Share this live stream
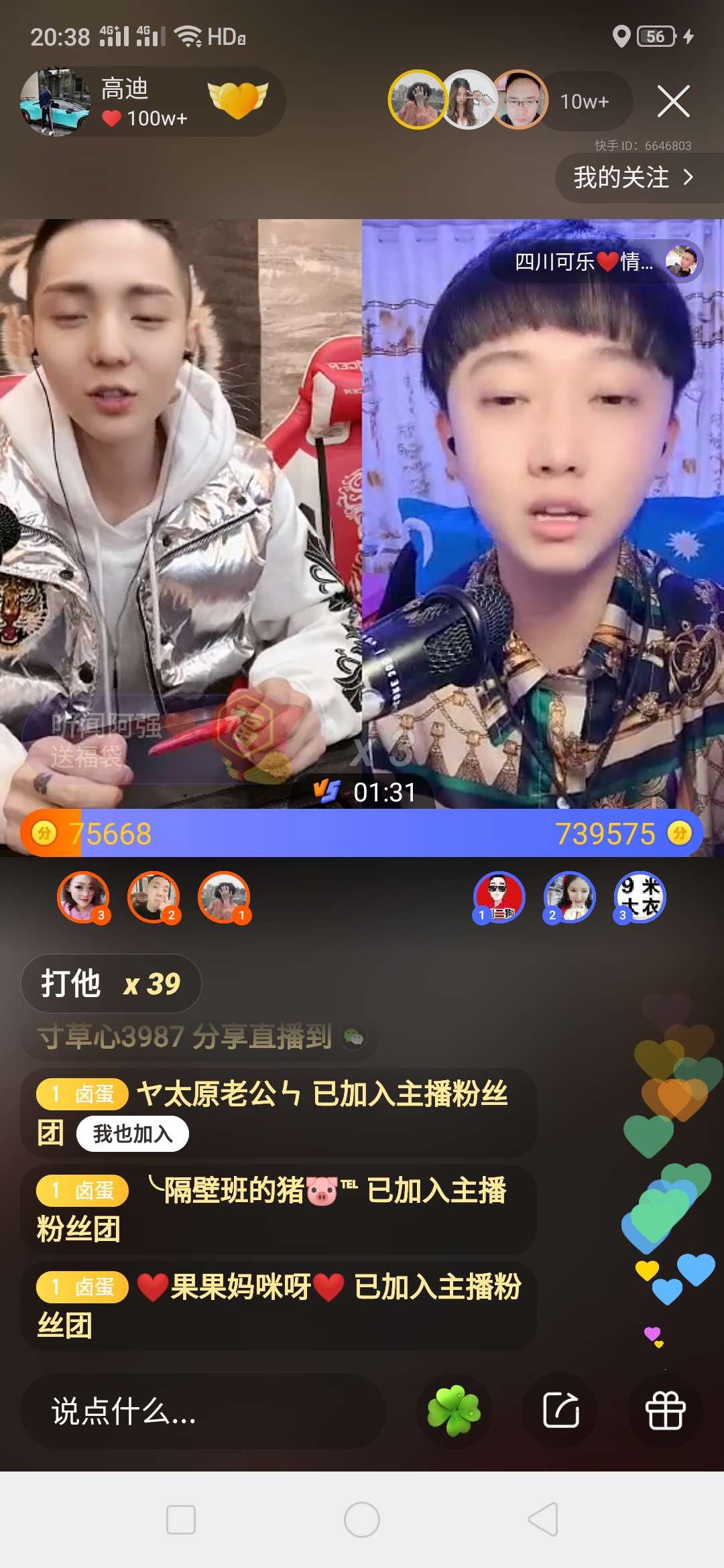 click(560, 1411)
